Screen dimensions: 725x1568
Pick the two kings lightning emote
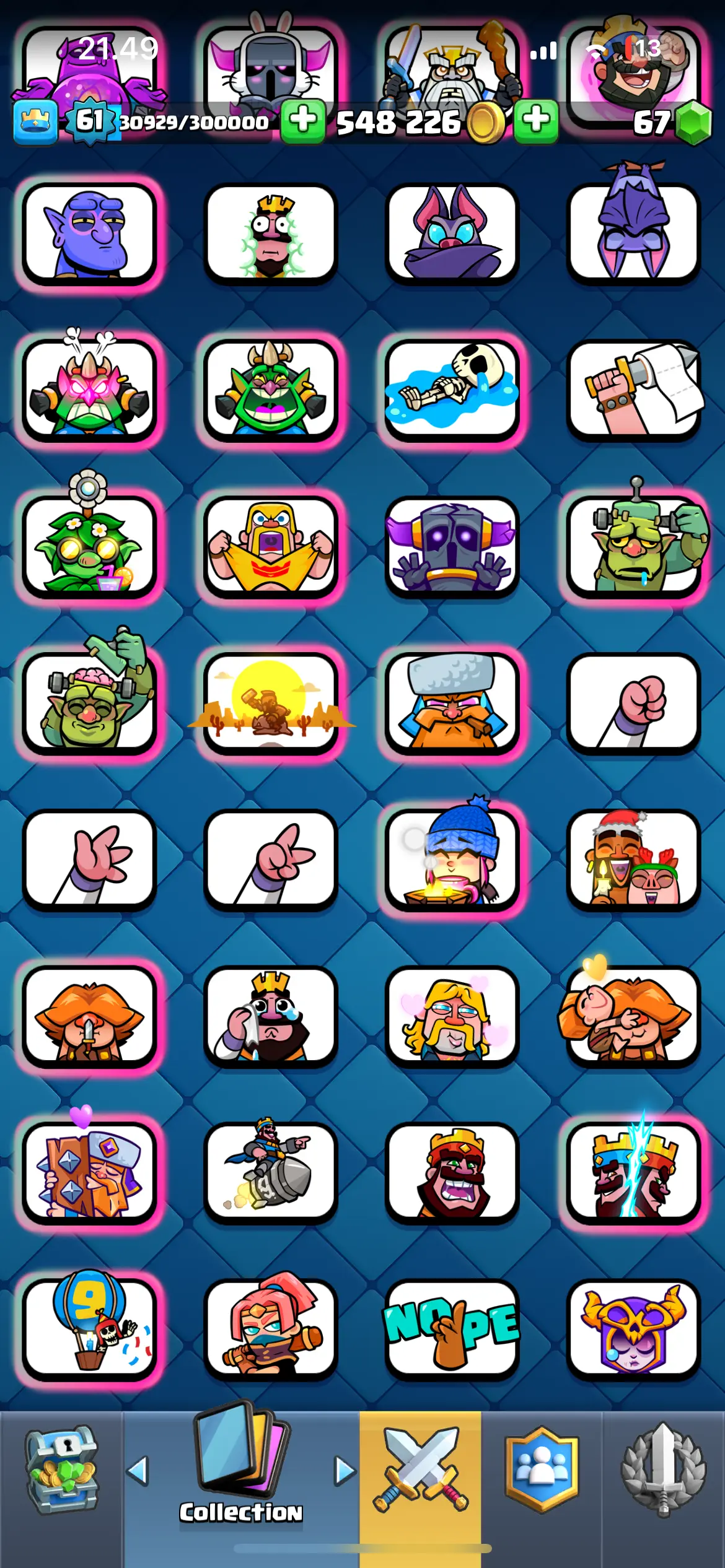[633, 1171]
